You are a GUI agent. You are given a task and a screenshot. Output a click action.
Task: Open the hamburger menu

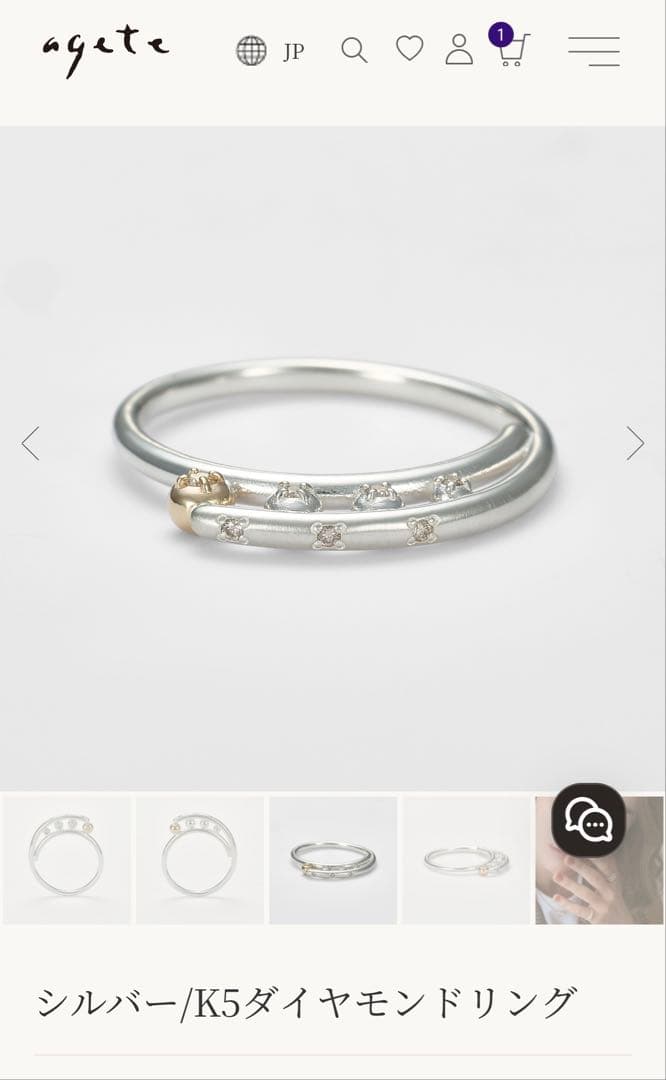pos(594,51)
